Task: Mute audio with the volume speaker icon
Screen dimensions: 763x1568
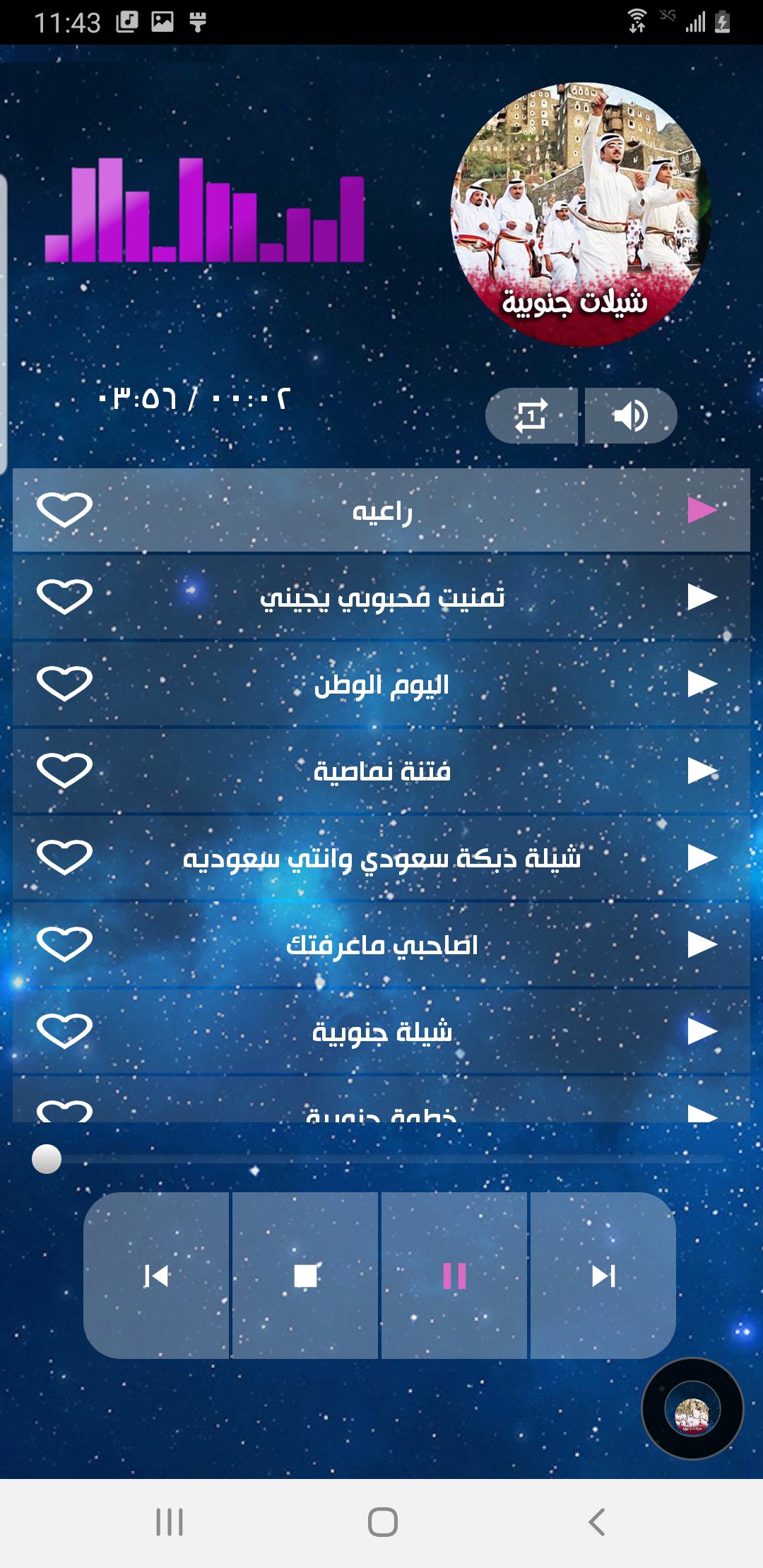Action: click(x=631, y=416)
